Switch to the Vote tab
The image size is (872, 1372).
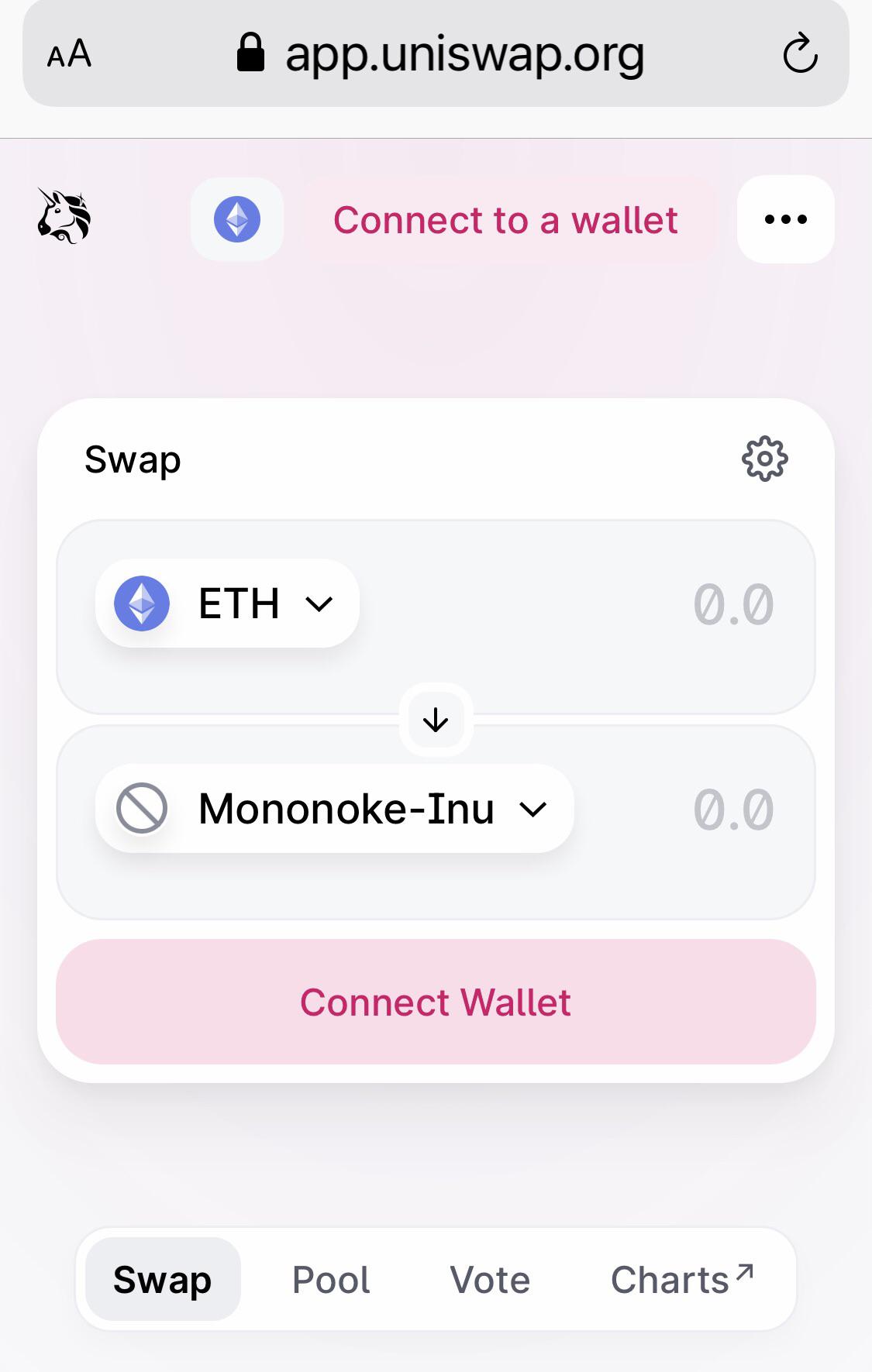(x=490, y=1280)
